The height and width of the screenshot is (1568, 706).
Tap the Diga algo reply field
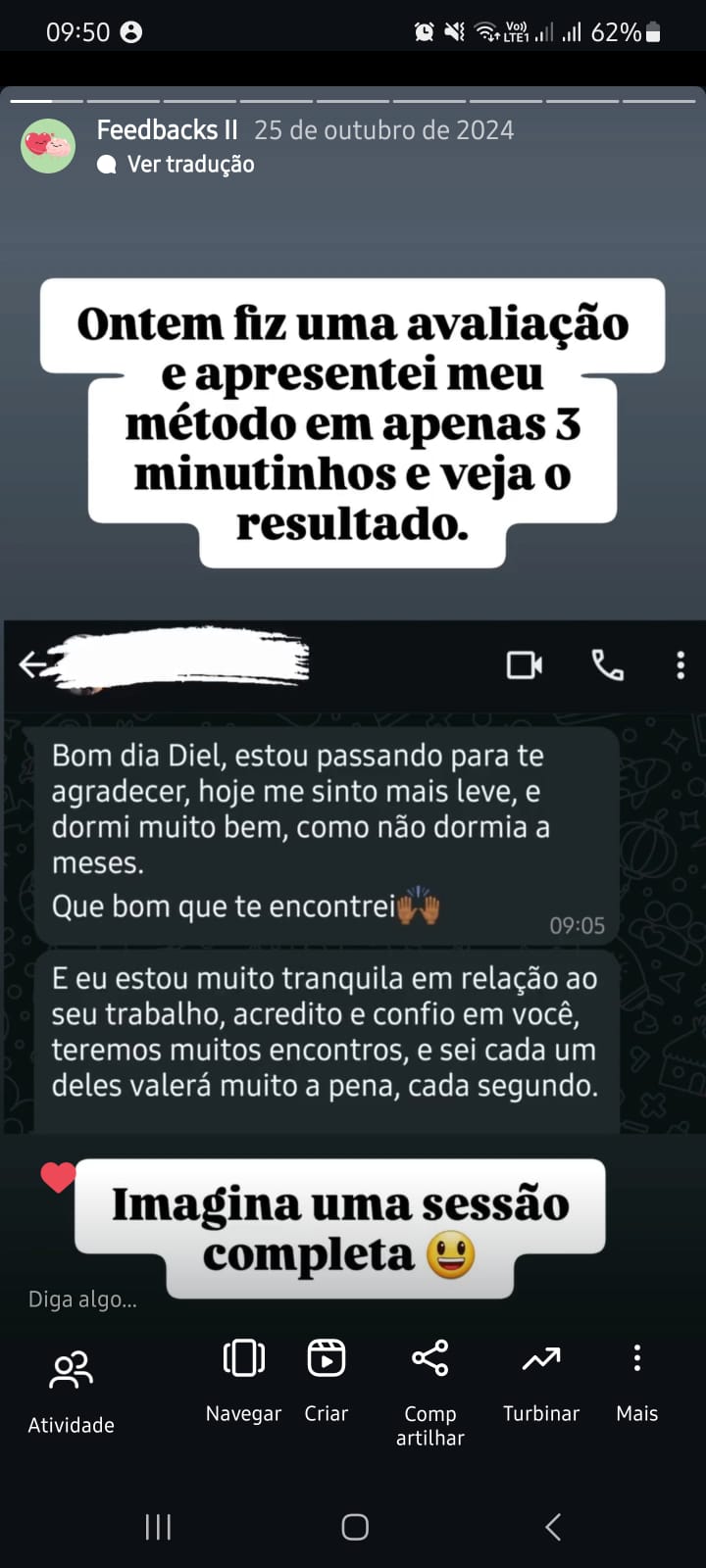83,1299
